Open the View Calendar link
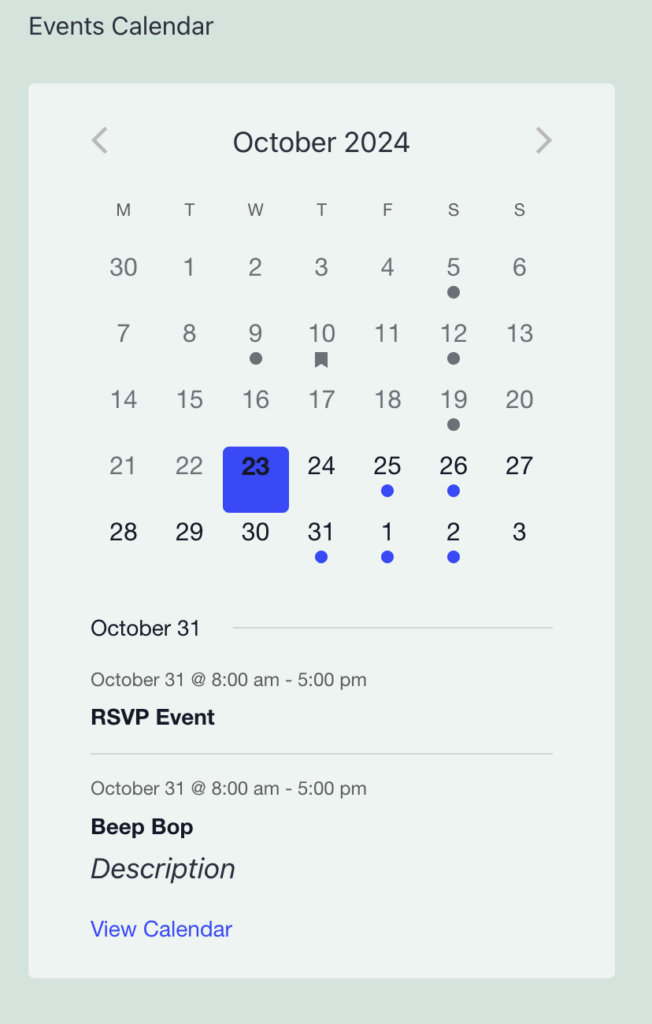652x1024 pixels. pos(161,929)
